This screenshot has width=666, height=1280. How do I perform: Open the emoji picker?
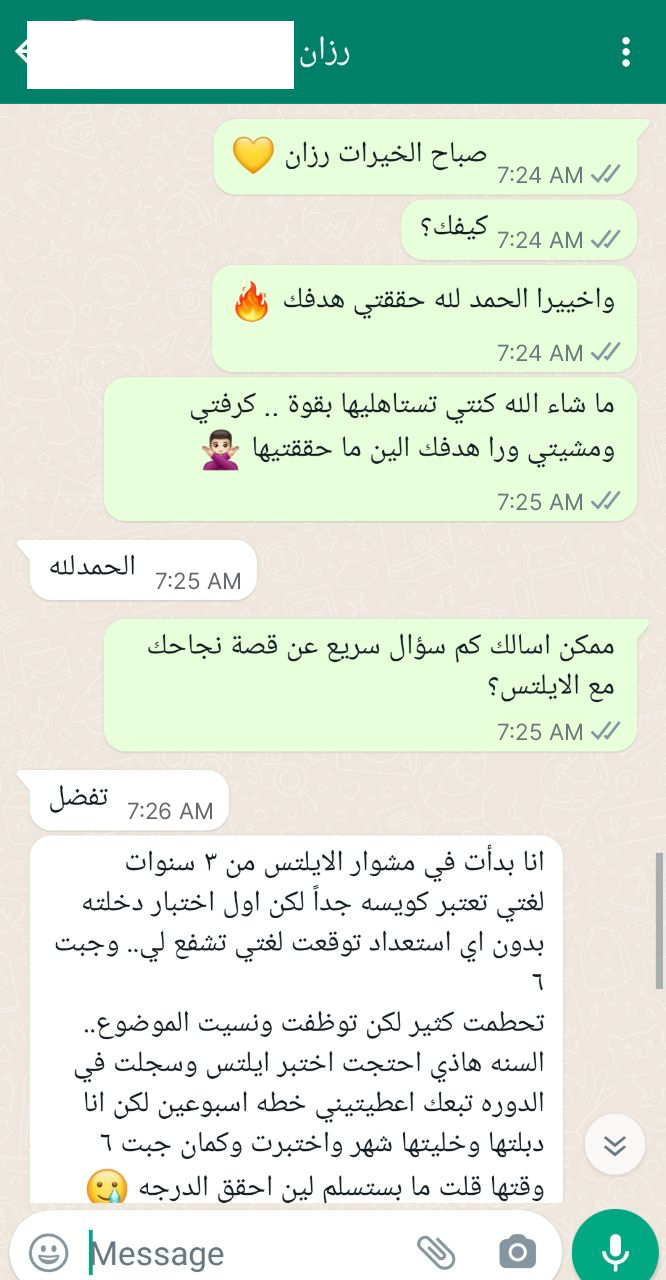48,1252
